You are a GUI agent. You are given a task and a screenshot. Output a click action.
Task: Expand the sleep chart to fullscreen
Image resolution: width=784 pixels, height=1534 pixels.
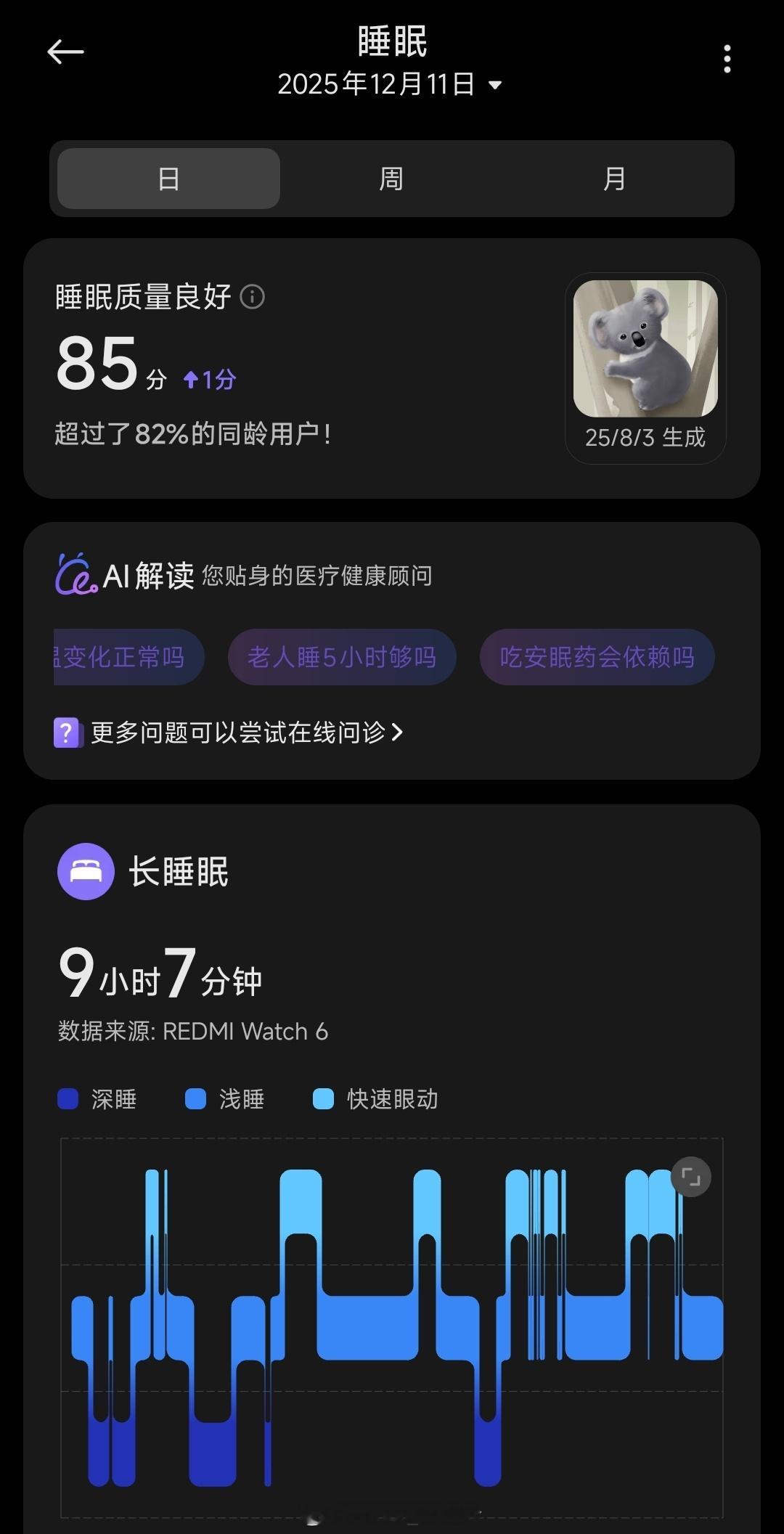click(x=690, y=1177)
